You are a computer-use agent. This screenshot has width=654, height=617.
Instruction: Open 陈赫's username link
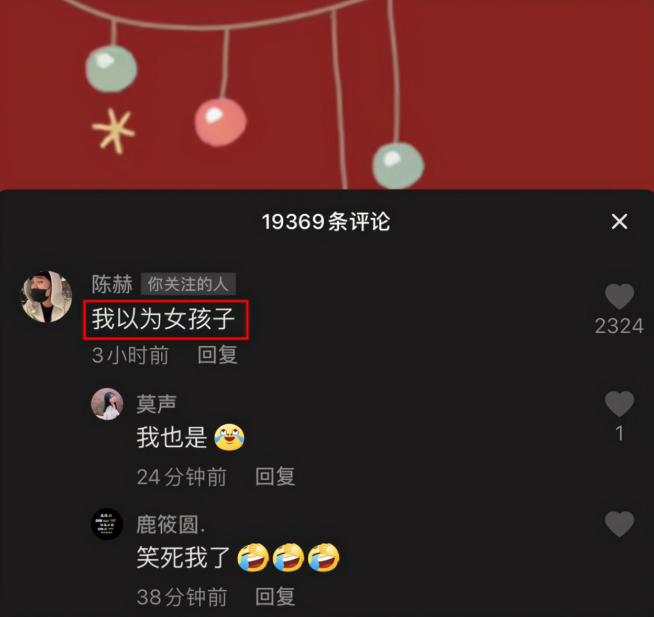pyautogui.click(x=112, y=284)
